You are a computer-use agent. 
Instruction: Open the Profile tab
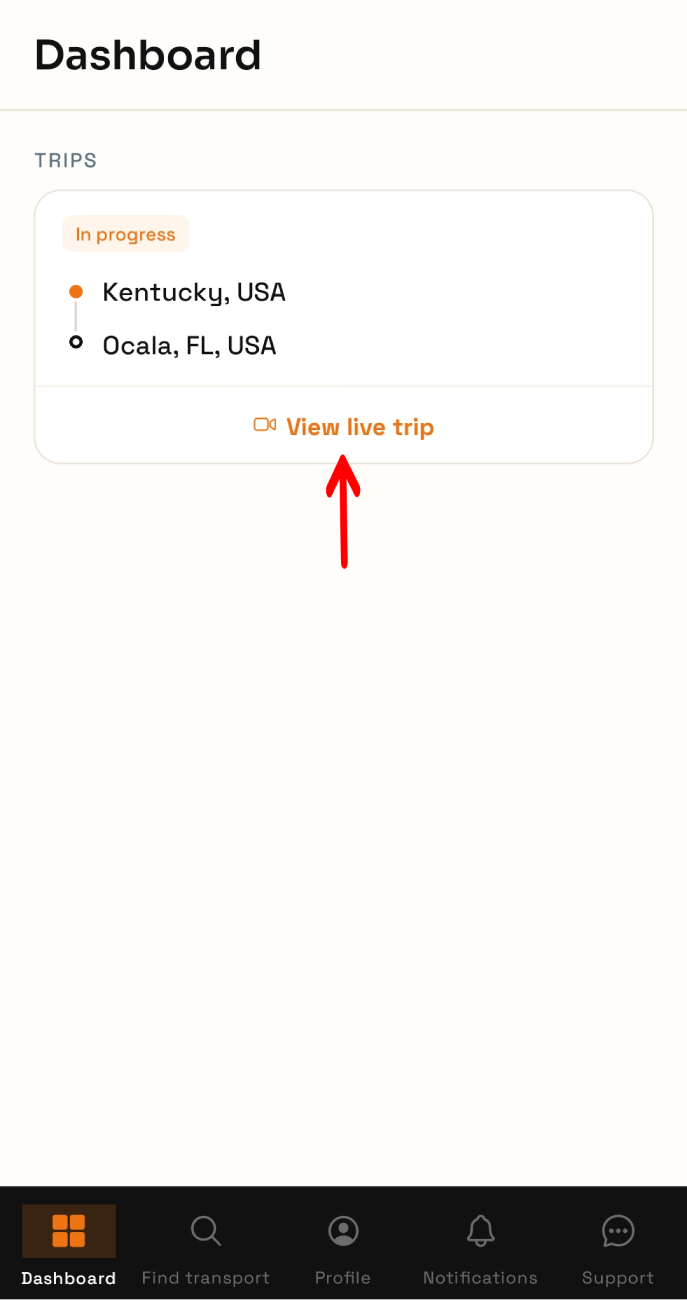pos(343,1245)
